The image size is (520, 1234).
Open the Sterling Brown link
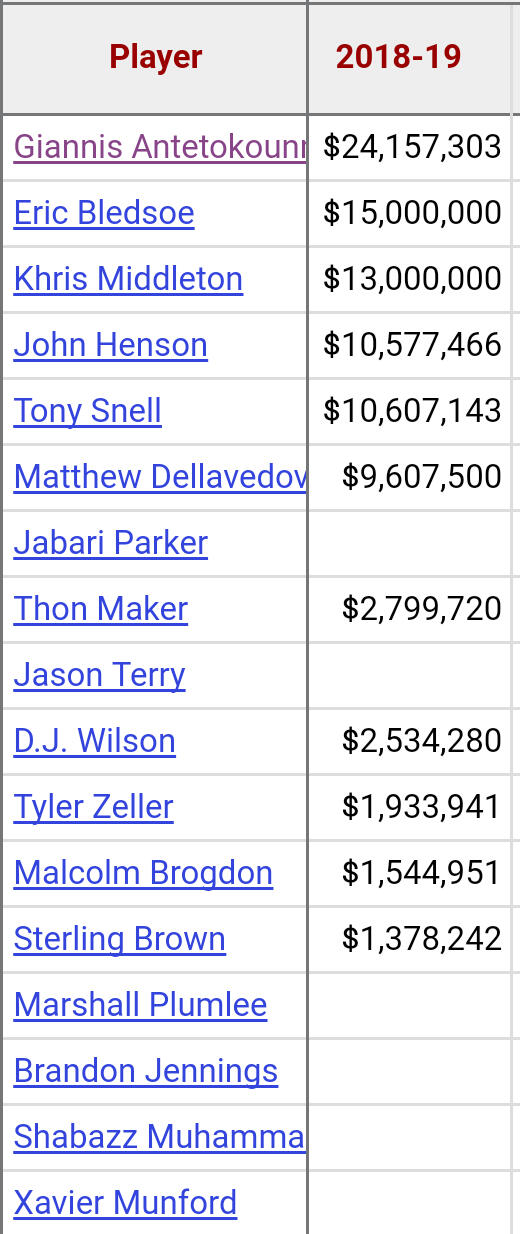[120, 939]
